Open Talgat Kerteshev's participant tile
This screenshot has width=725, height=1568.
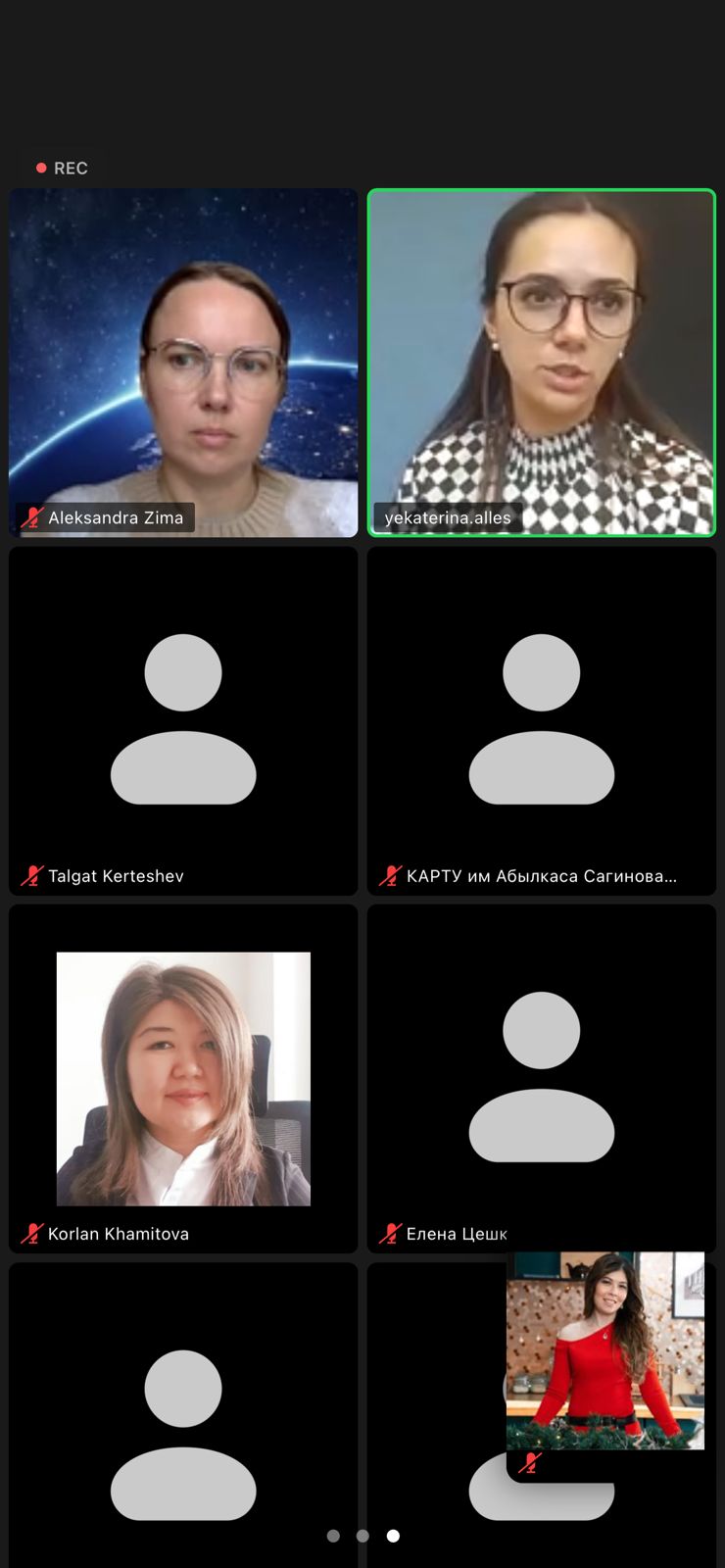tap(183, 720)
